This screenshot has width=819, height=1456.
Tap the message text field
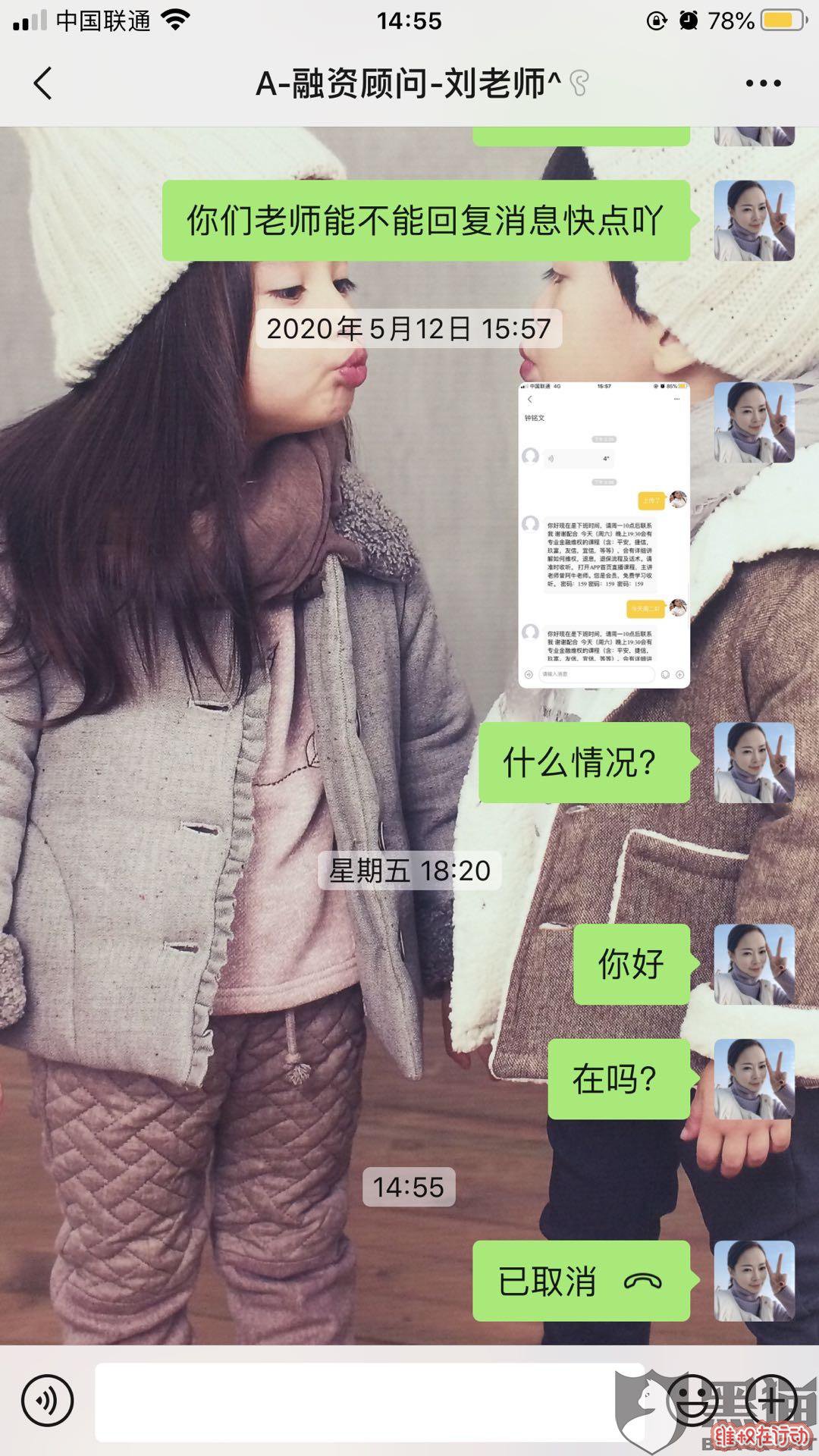coord(356,1401)
